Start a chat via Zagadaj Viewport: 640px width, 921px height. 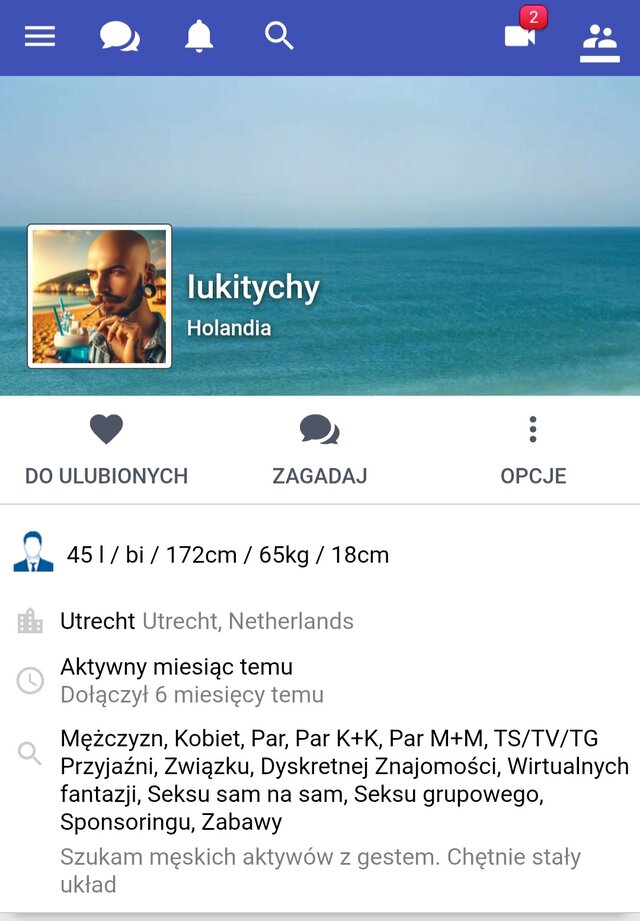click(x=319, y=449)
